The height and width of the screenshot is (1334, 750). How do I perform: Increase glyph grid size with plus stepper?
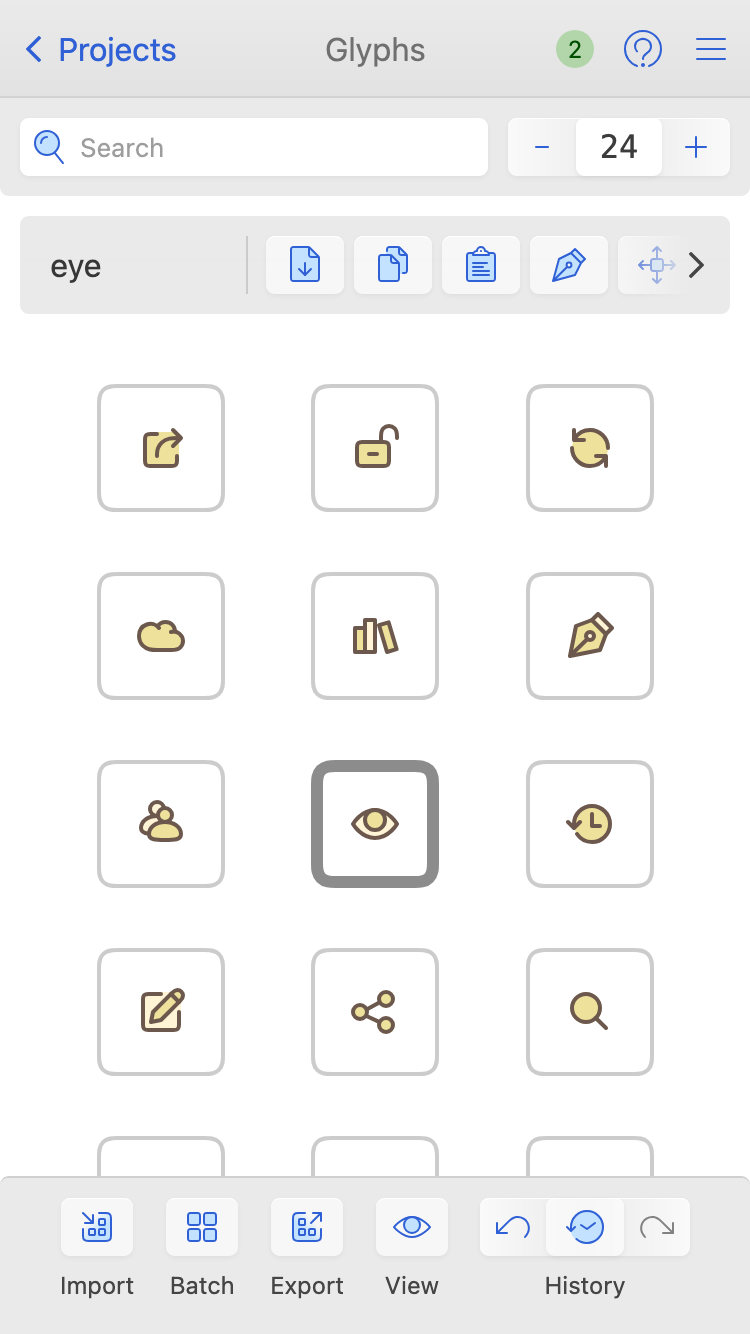695,146
